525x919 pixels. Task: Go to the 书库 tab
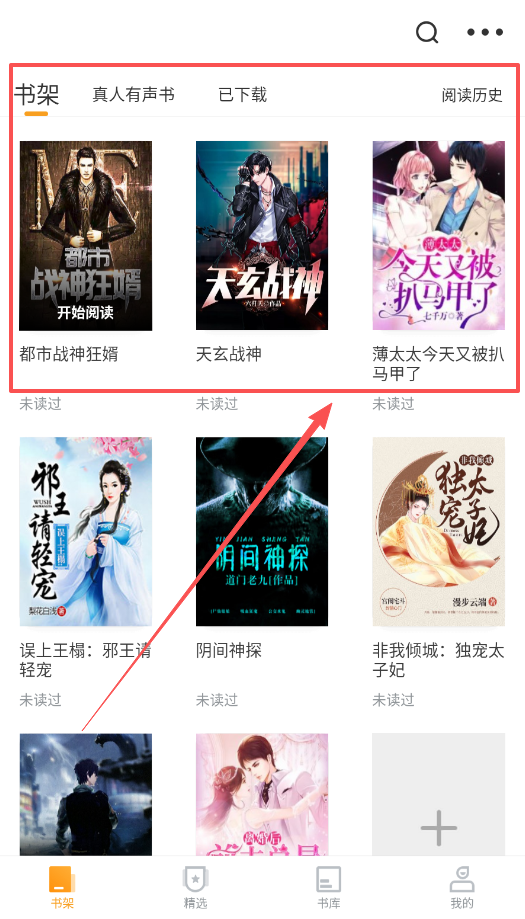(x=329, y=887)
